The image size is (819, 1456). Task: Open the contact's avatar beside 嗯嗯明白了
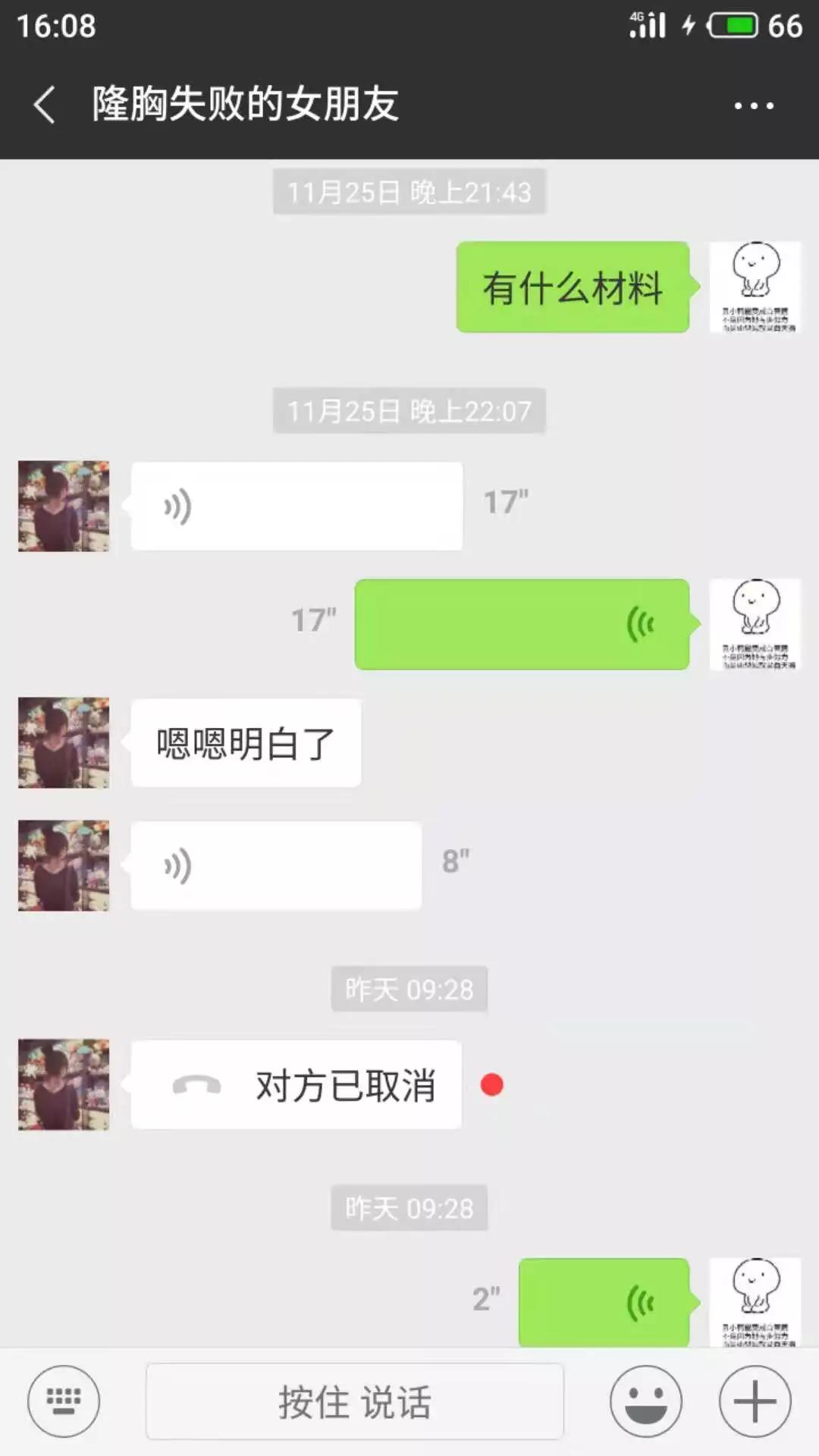pyautogui.click(x=64, y=742)
